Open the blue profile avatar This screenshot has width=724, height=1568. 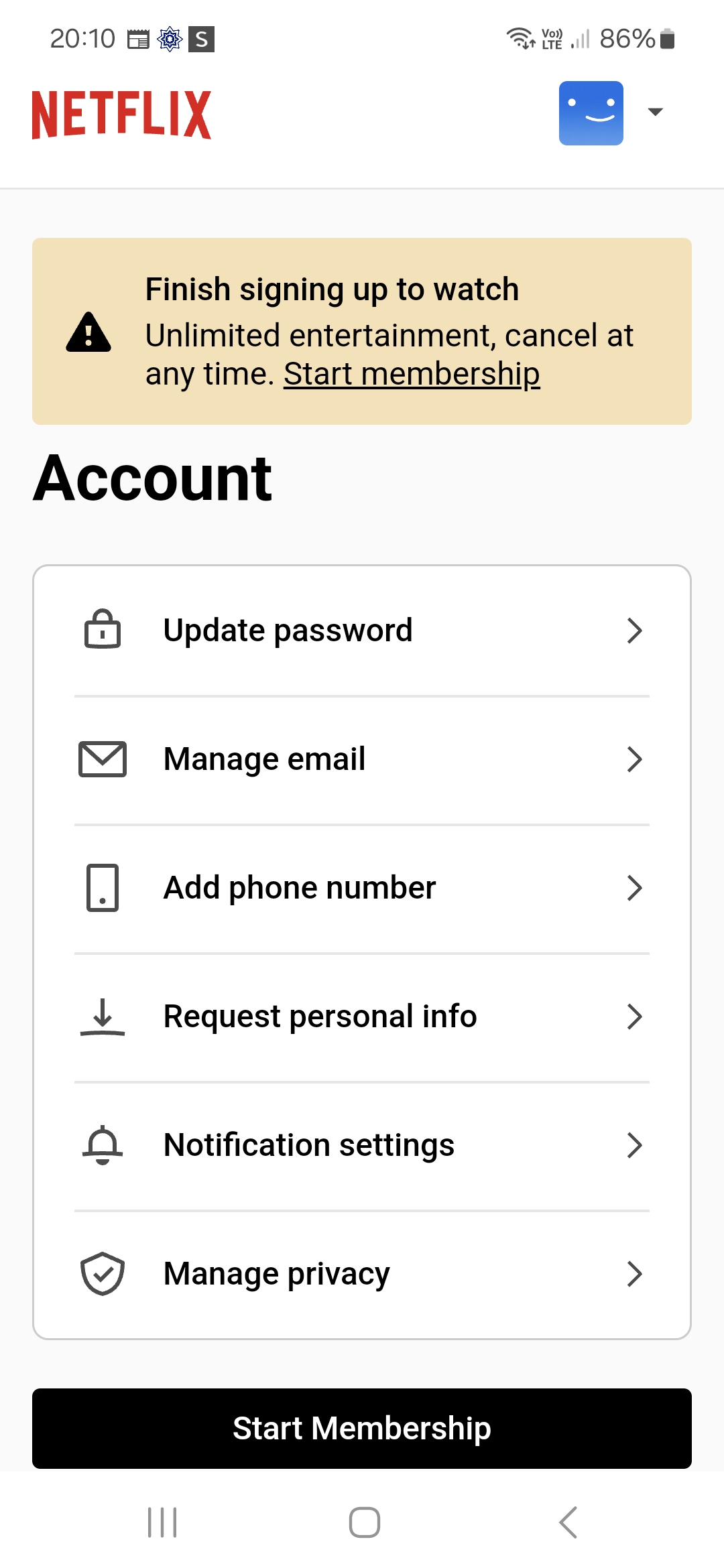(x=591, y=113)
